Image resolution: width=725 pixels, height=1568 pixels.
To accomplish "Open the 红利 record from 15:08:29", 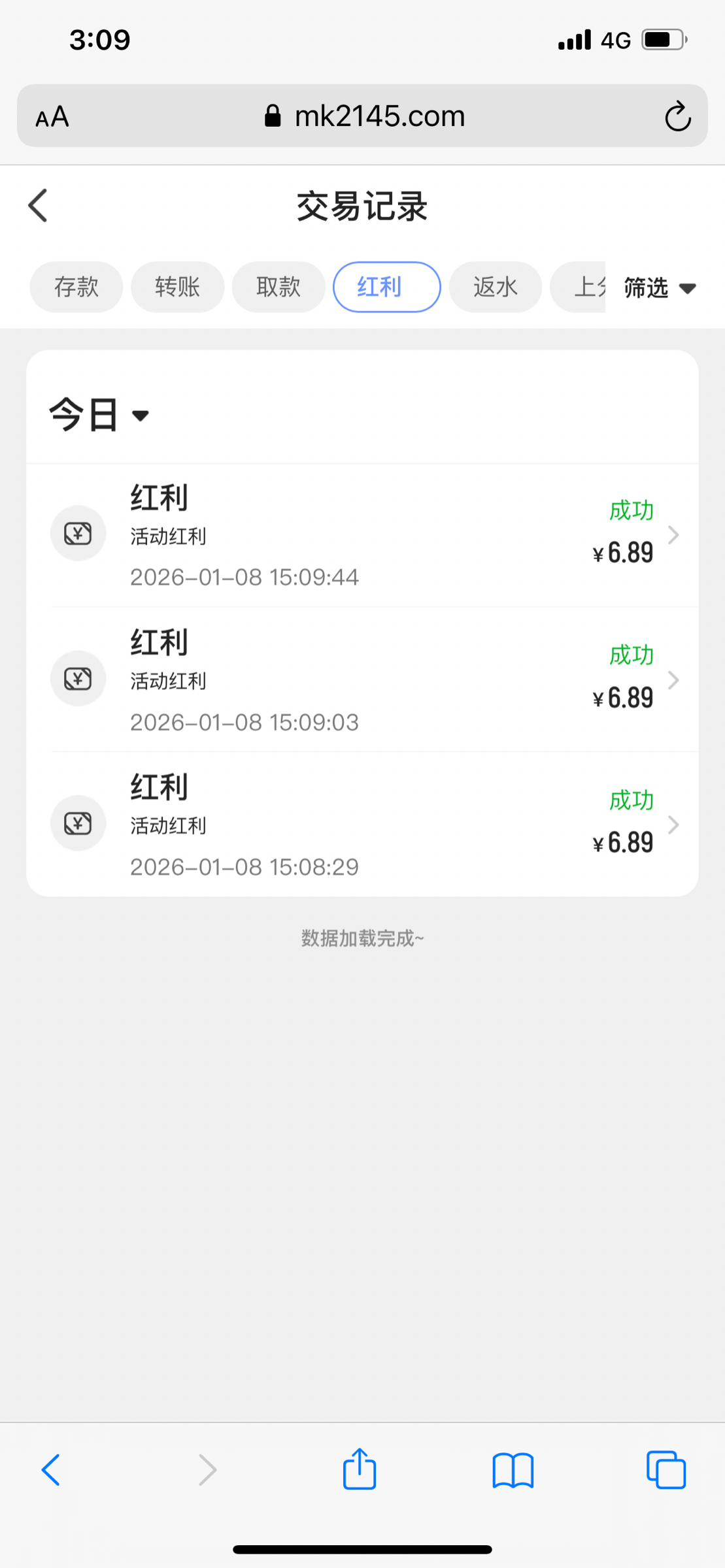I will (362, 825).
